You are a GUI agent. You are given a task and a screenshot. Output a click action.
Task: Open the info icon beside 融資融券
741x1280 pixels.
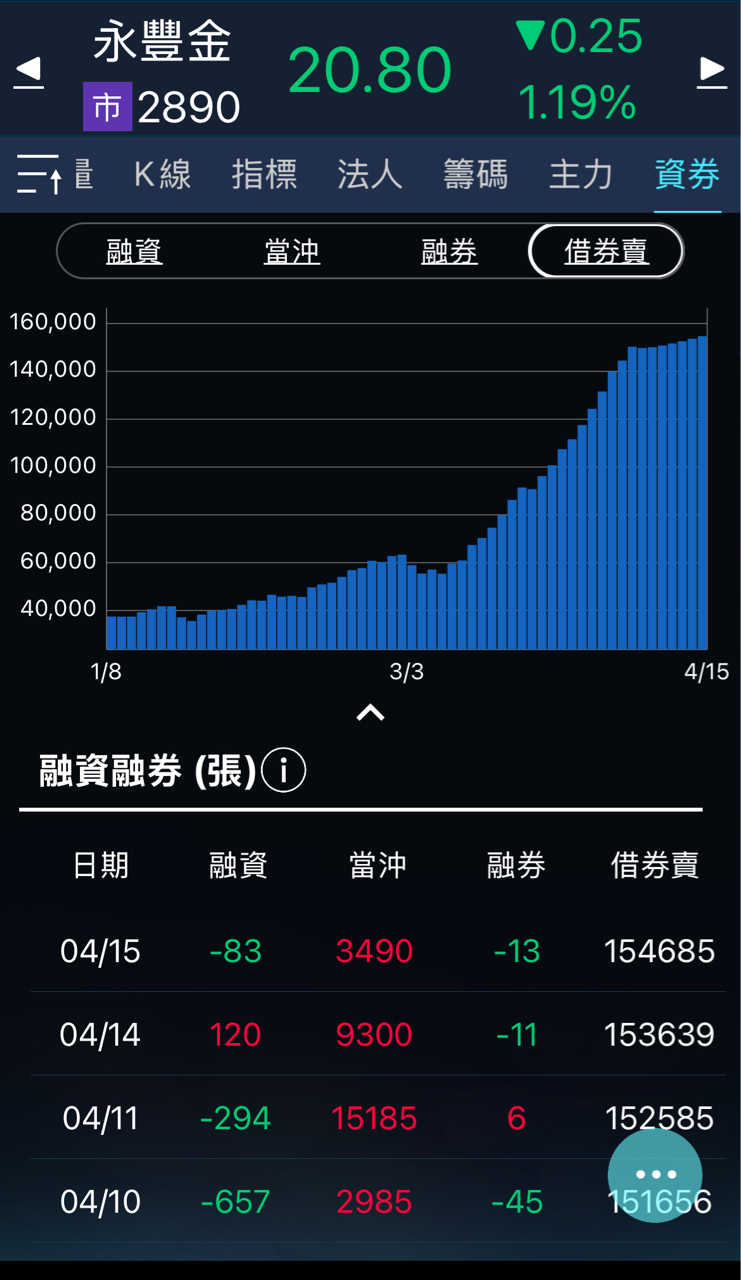point(283,771)
